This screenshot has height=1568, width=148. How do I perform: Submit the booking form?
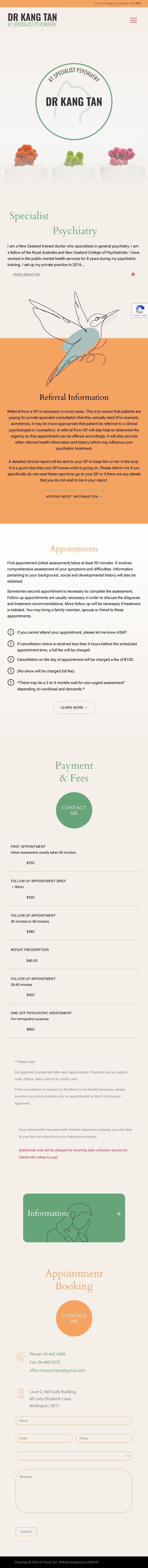coord(26,1531)
